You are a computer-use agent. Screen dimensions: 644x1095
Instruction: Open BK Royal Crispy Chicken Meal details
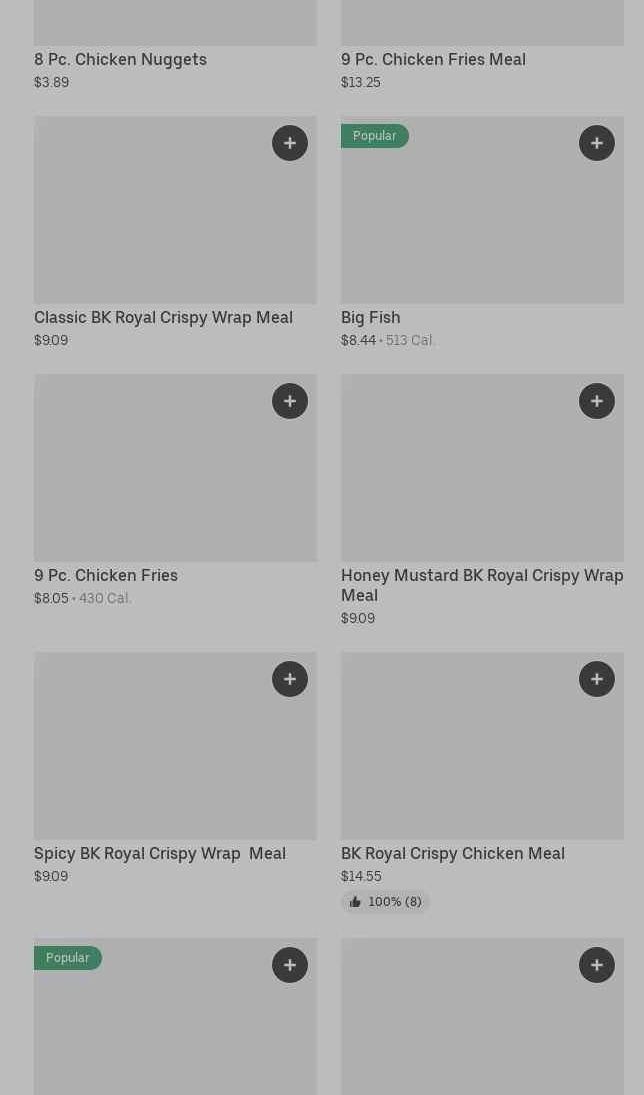tap(453, 853)
